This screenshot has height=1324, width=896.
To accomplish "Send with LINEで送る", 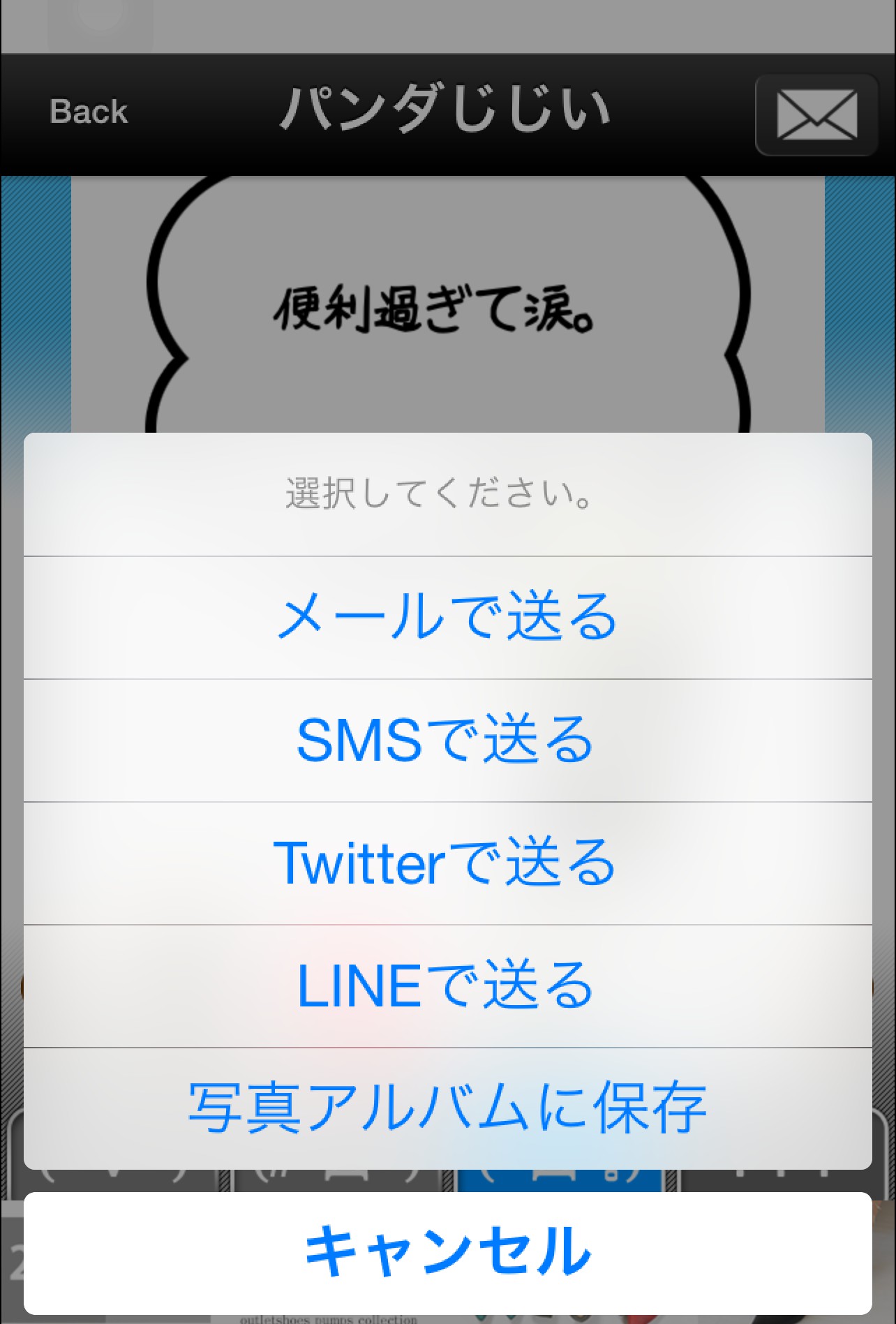I will 447,985.
